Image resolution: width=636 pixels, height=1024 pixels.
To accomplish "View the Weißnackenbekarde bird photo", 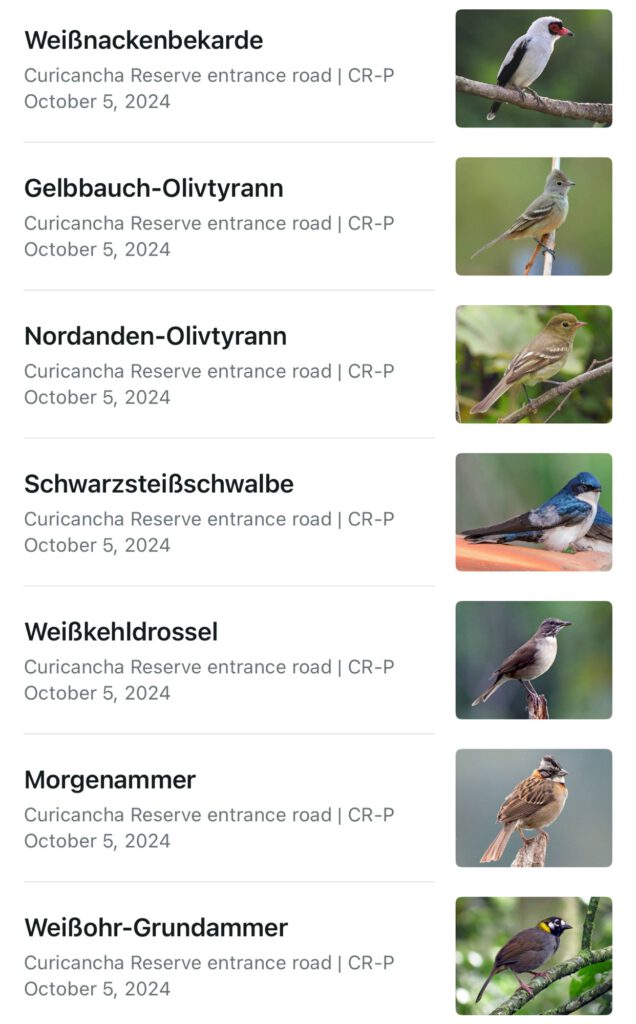I will (533, 68).
